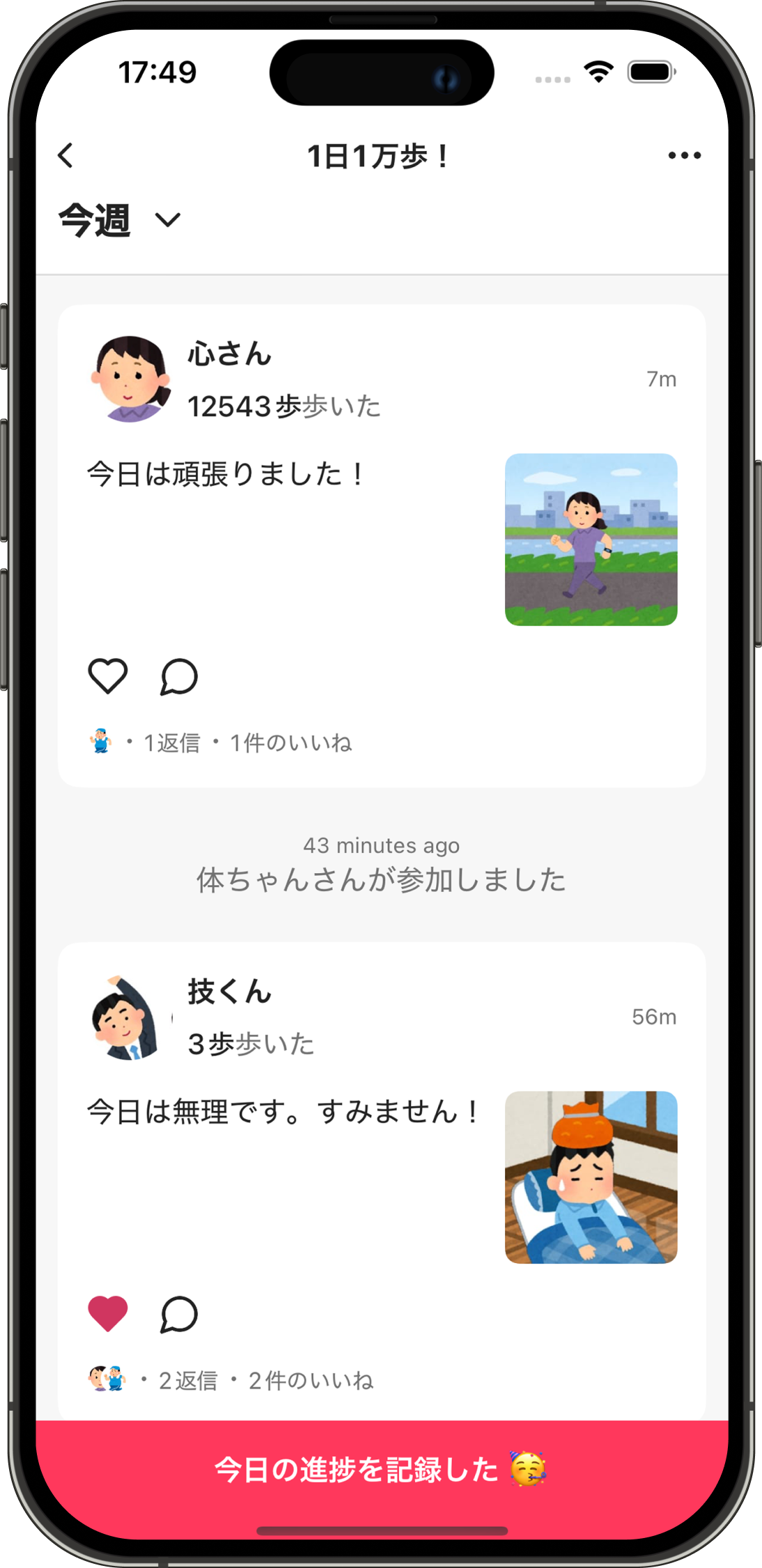This screenshot has height=1568, width=762.
Task: Tap the Wi-Fi status bar icon
Action: [598, 71]
